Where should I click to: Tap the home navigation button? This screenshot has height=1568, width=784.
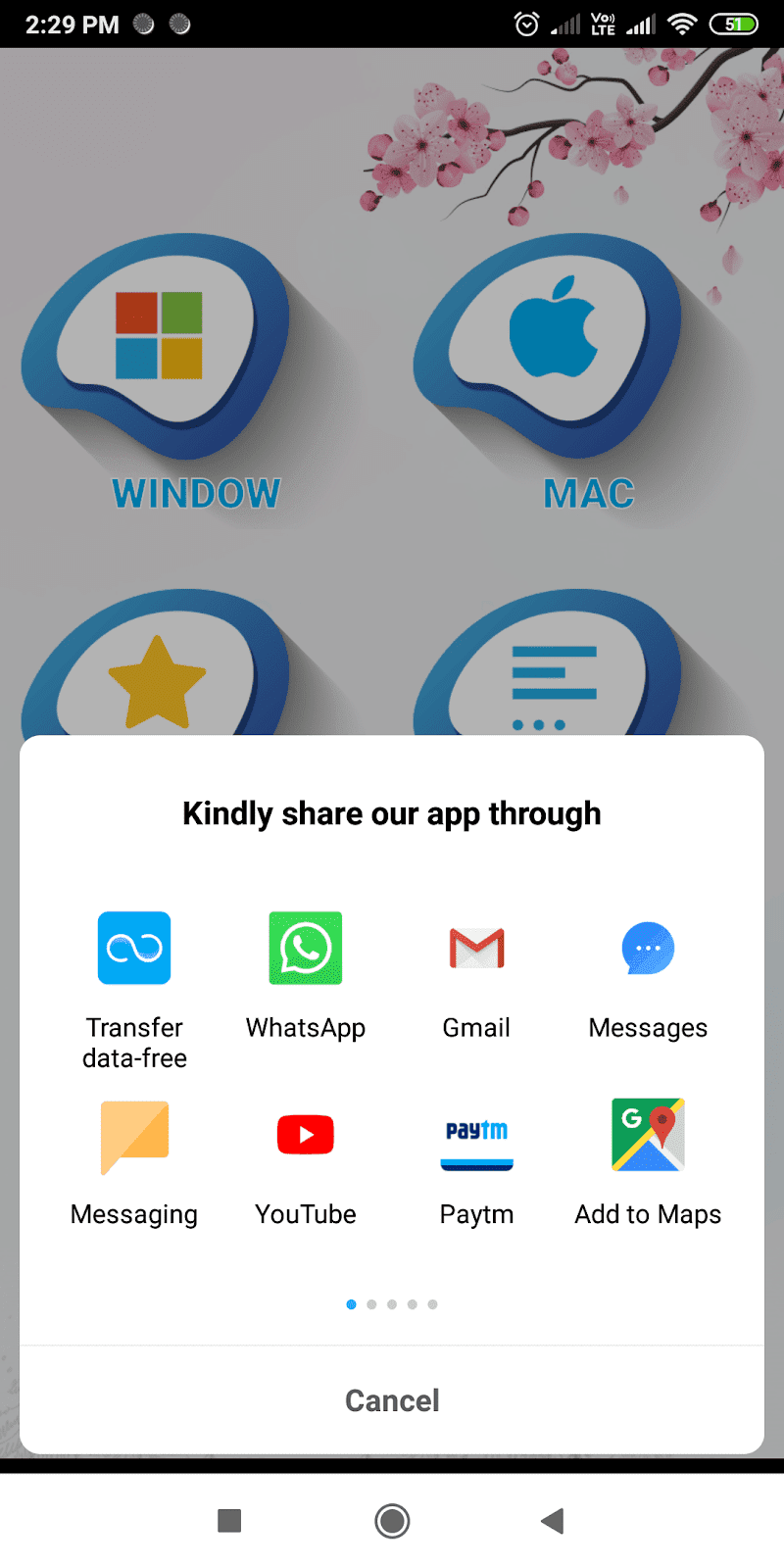point(392,1521)
